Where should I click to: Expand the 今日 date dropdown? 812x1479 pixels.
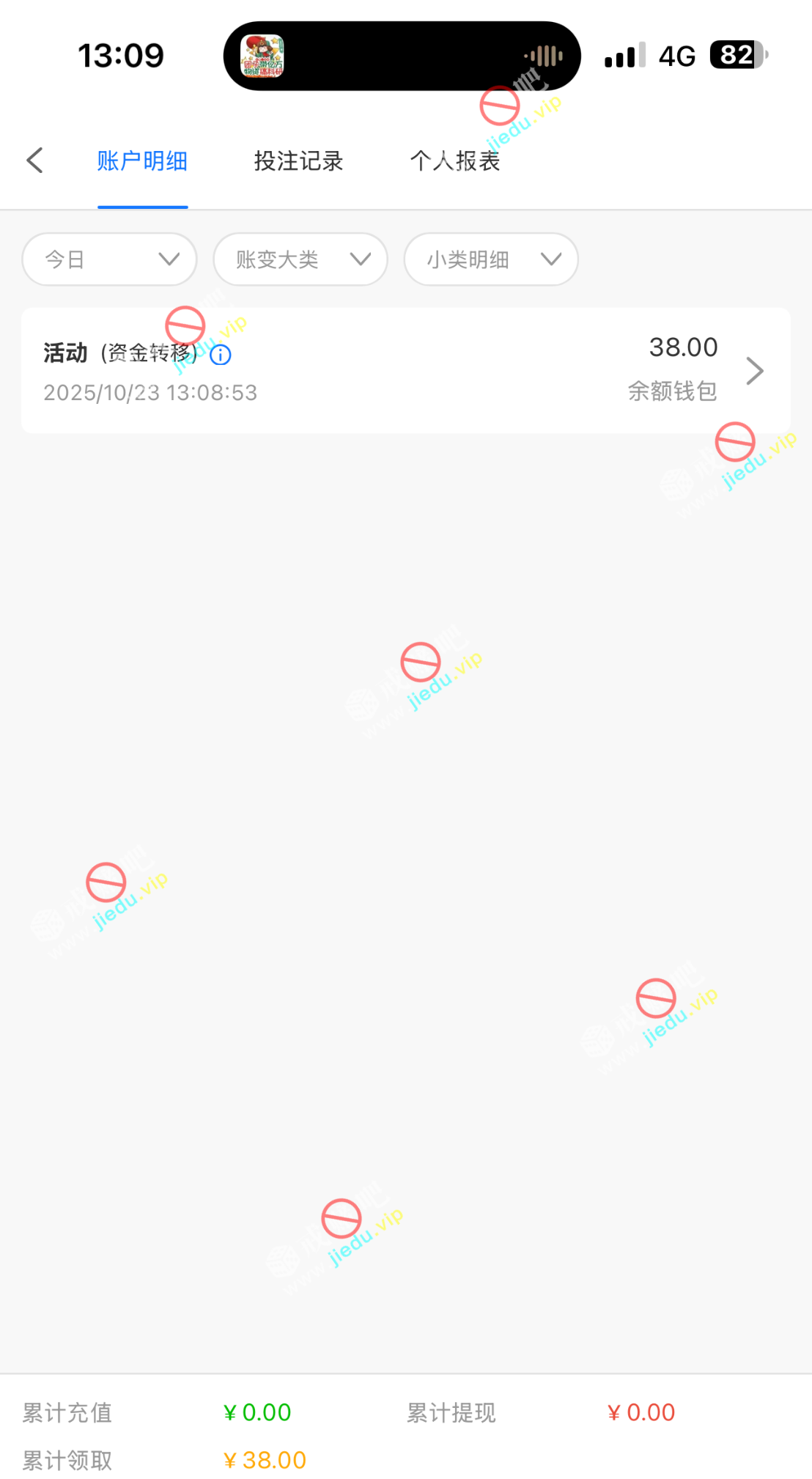click(110, 259)
